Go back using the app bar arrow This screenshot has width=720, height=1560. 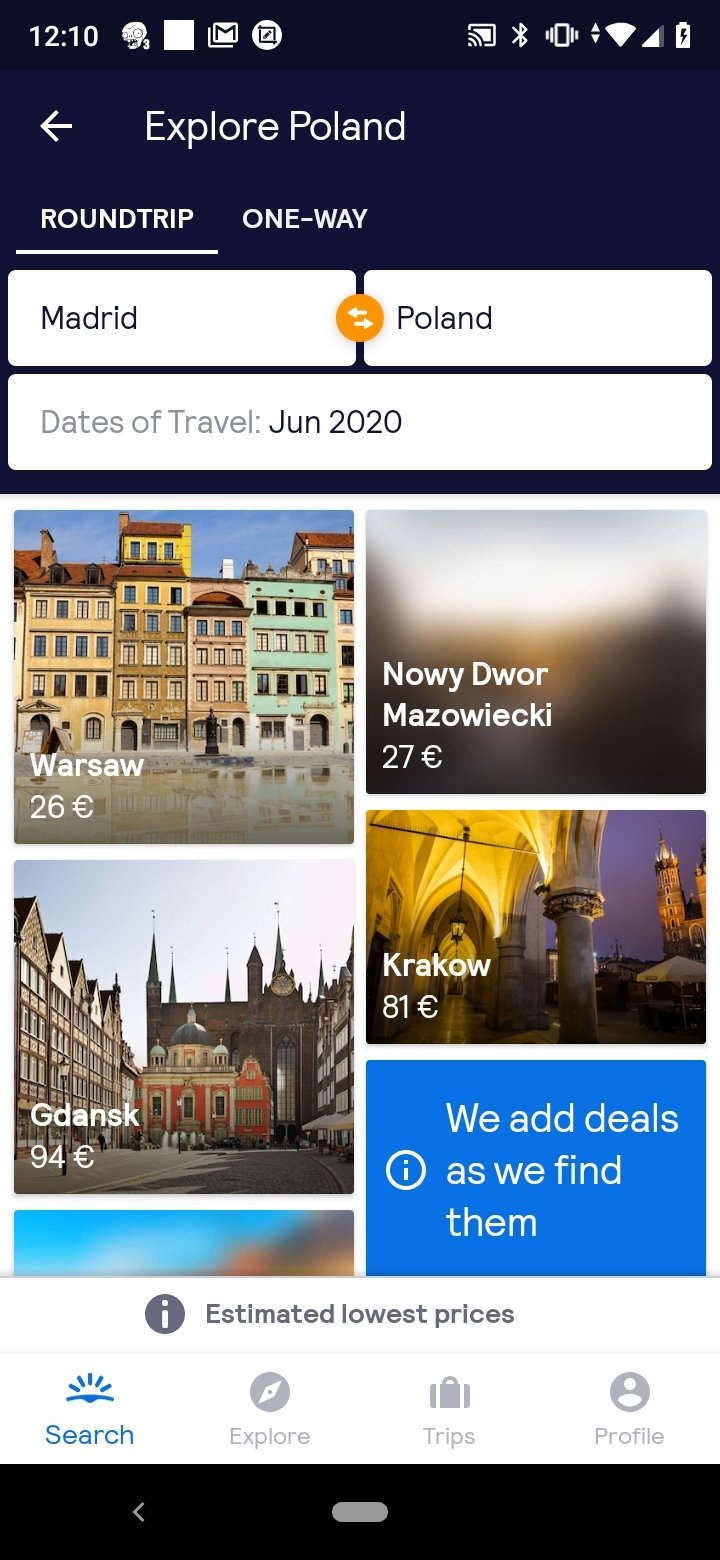(x=56, y=126)
